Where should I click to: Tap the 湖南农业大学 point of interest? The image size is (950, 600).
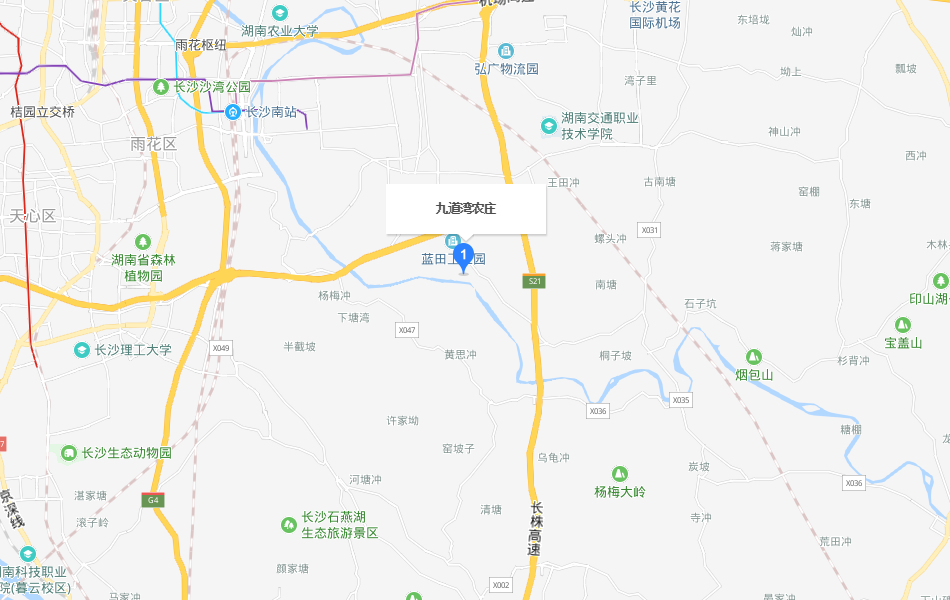point(279,14)
